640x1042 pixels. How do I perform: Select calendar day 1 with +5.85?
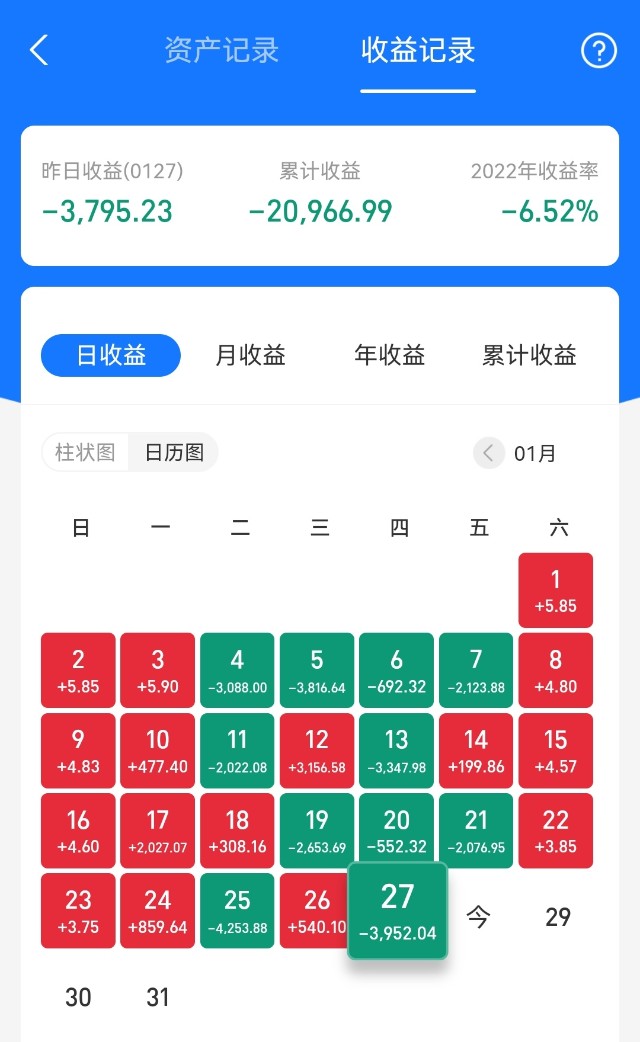point(556,590)
